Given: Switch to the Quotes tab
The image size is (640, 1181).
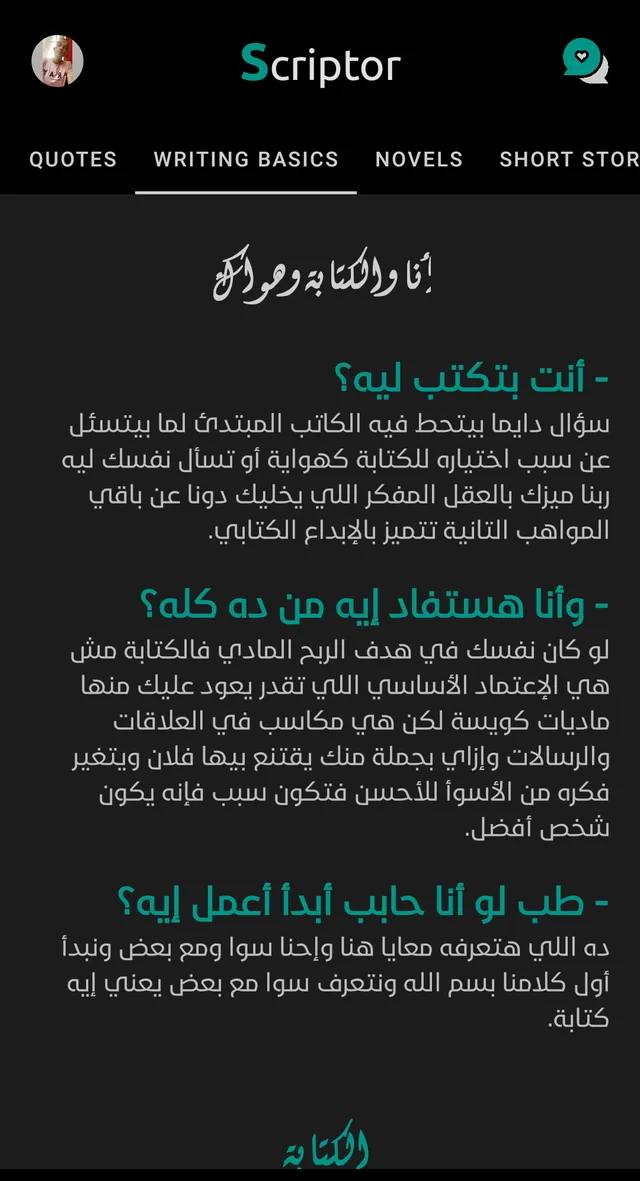Looking at the screenshot, I should [73, 160].
